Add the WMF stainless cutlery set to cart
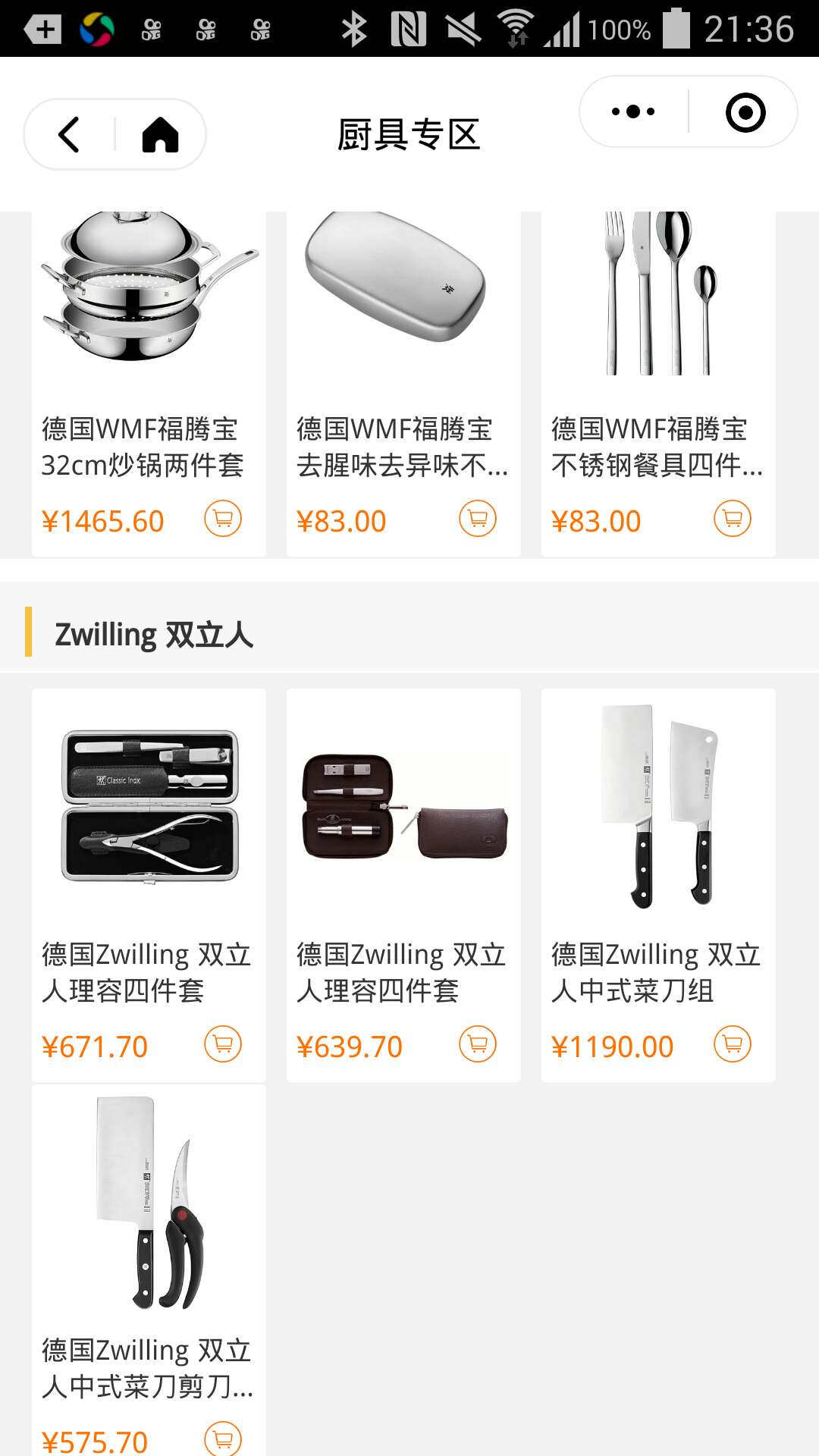 [x=732, y=520]
